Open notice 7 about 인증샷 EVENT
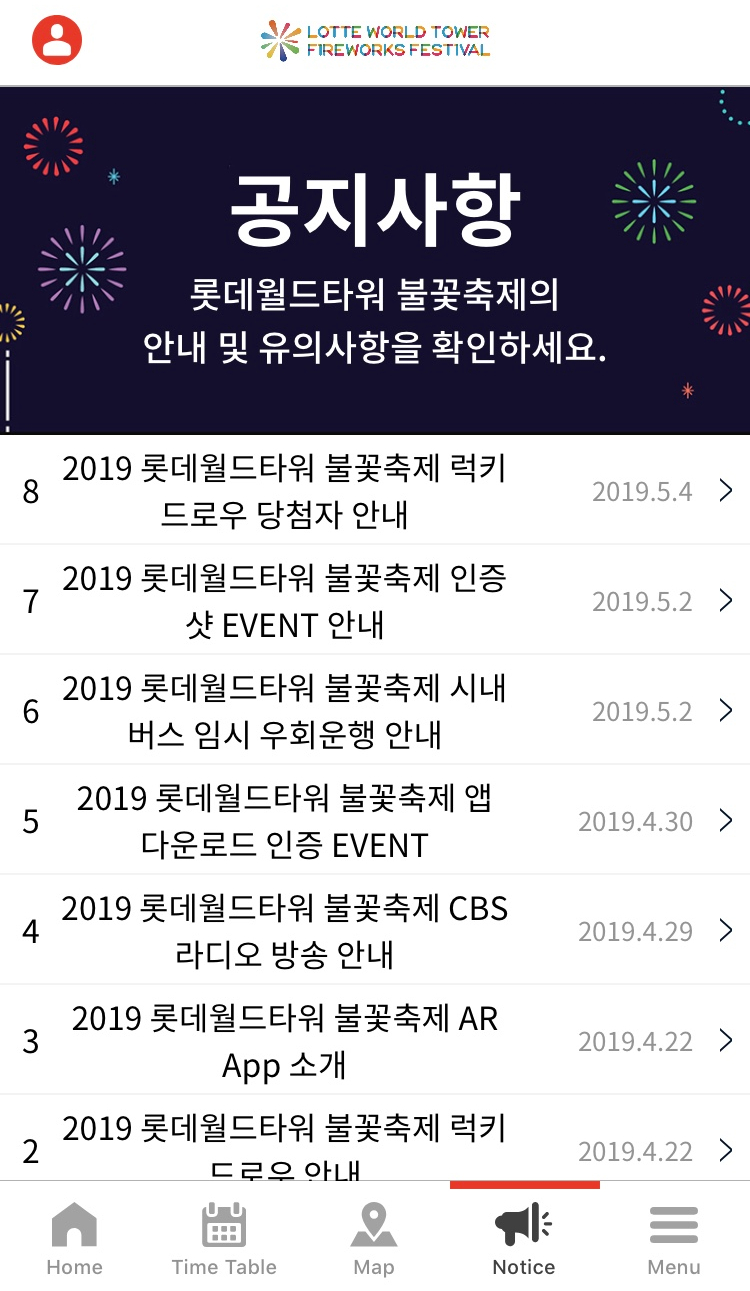 pos(375,600)
